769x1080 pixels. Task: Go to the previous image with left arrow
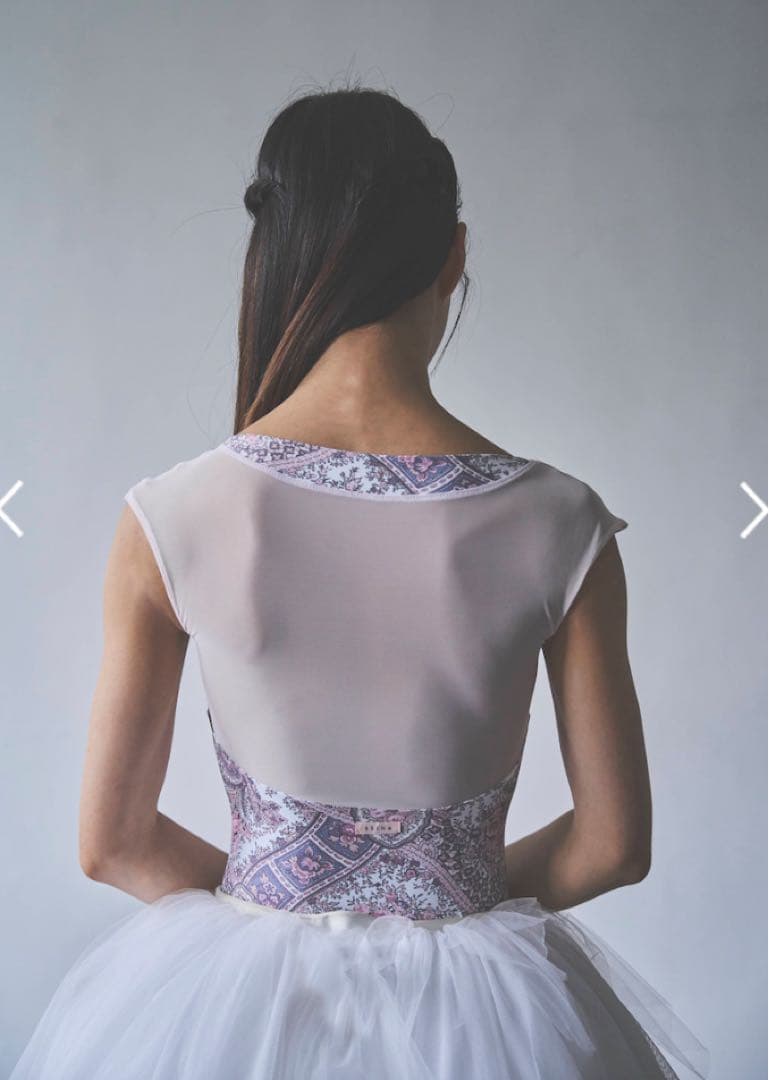click(10, 509)
